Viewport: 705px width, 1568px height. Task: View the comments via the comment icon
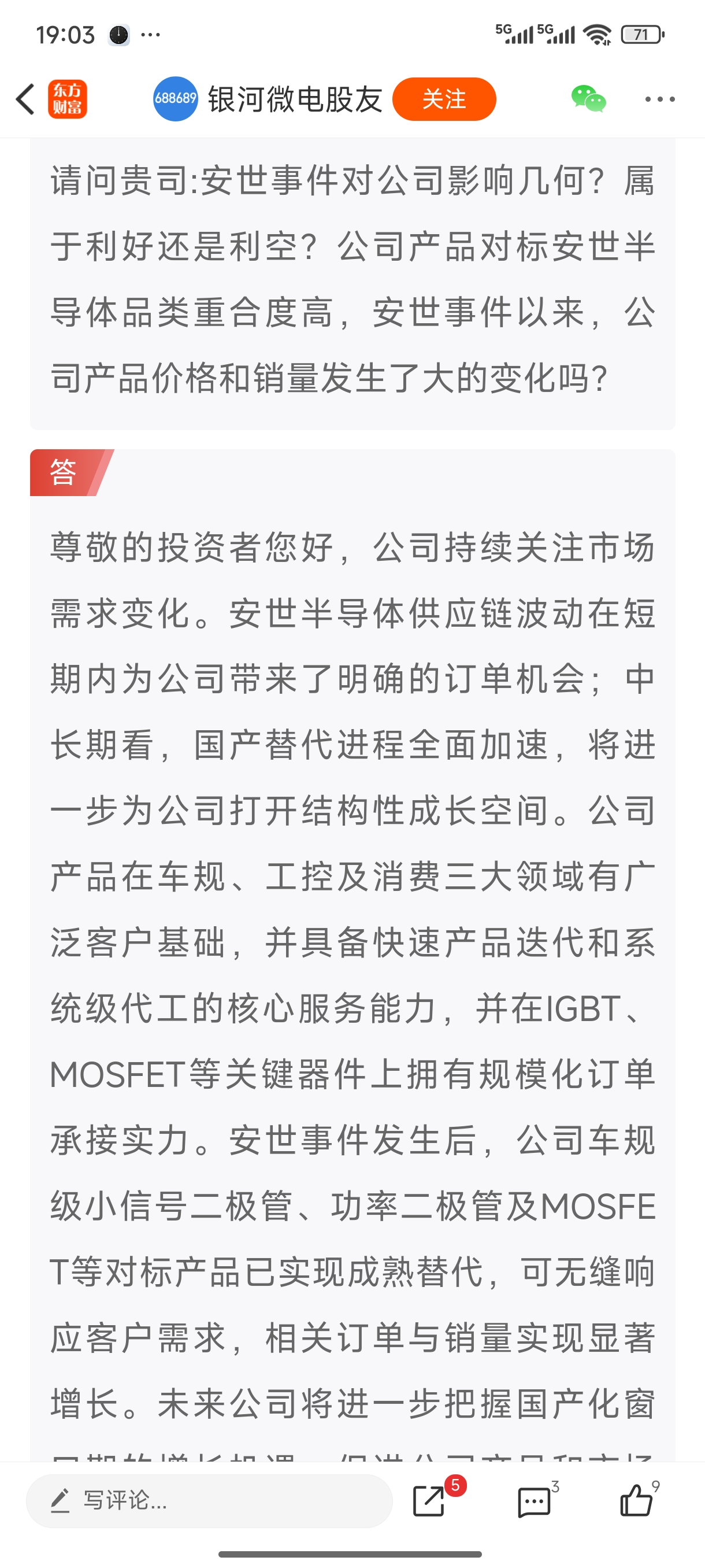534,1502
